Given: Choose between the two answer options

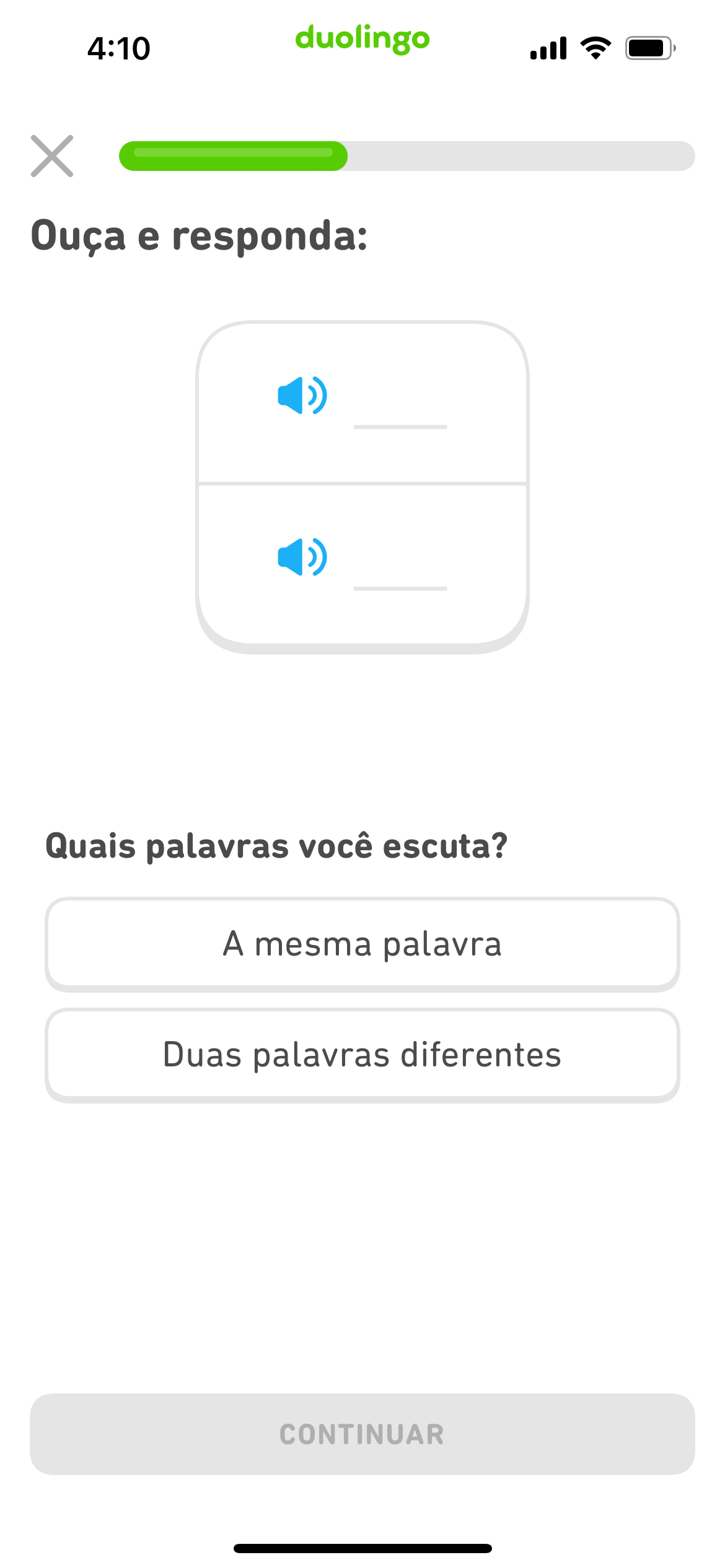Looking at the screenshot, I should pyautogui.click(x=362, y=944).
